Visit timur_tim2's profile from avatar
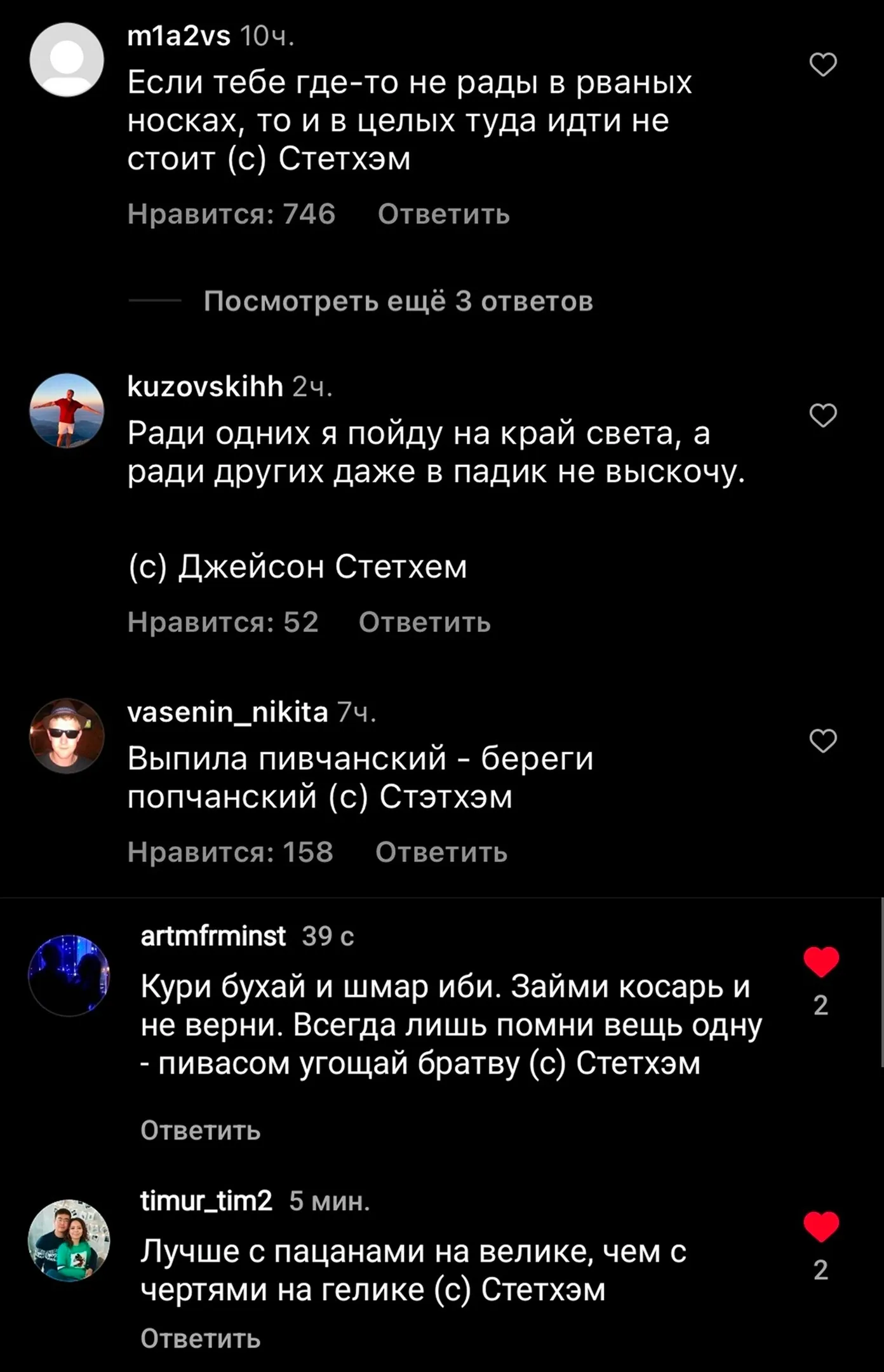 69,1240
